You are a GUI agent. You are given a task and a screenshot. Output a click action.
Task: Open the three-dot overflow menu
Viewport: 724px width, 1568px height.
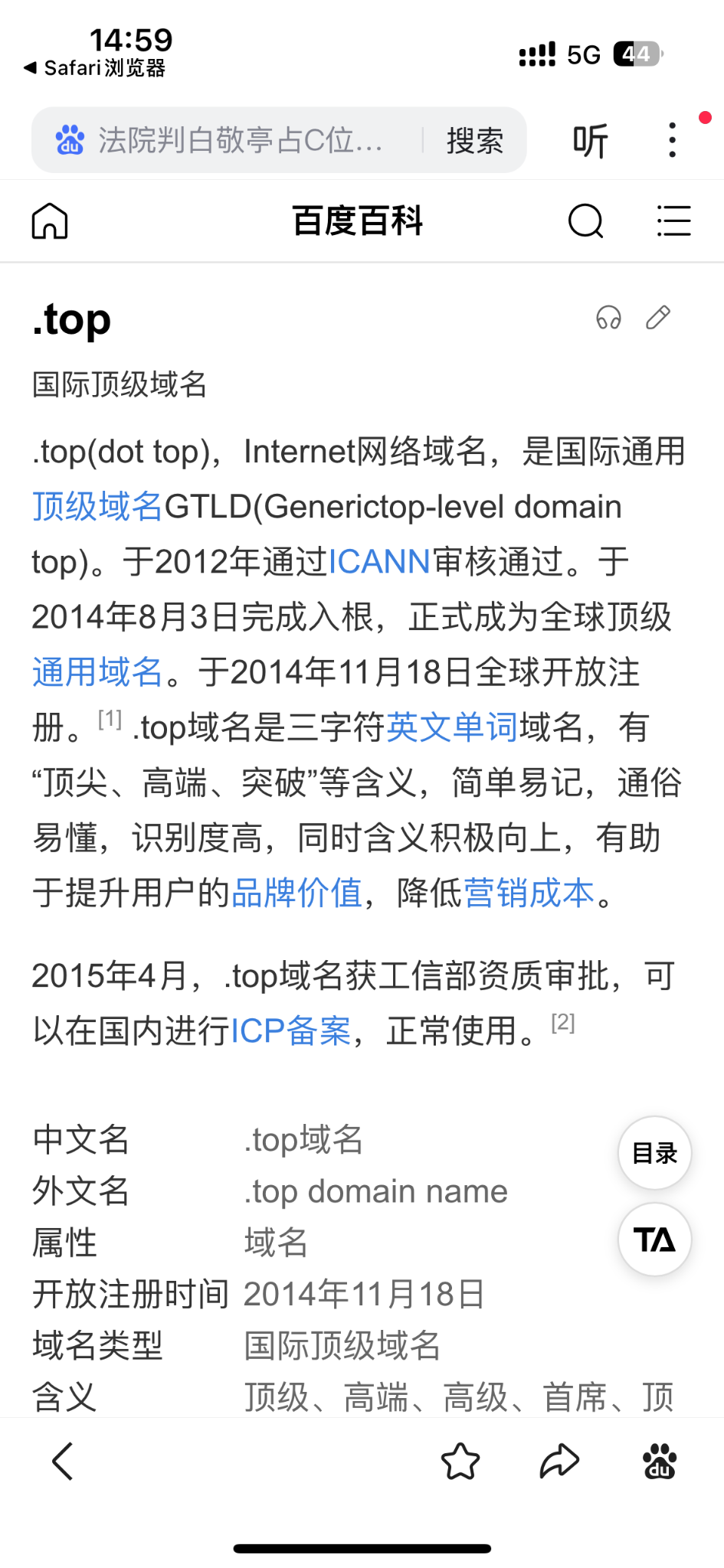(672, 141)
